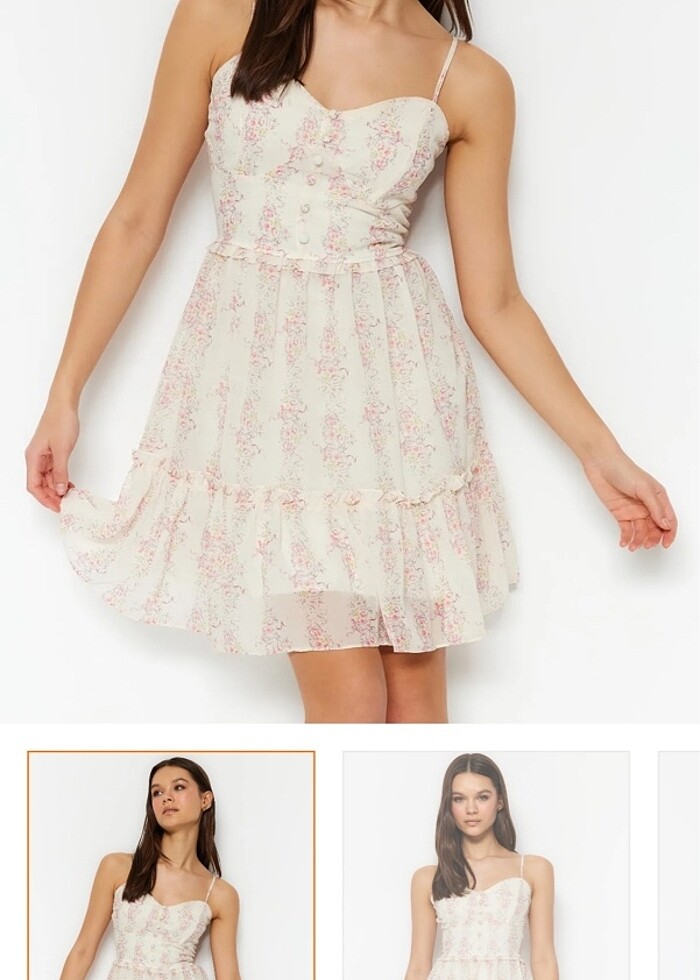Screen dimensions: 700x980
Task: View the thumbnail with the model facing forward
Action: click(x=486, y=865)
